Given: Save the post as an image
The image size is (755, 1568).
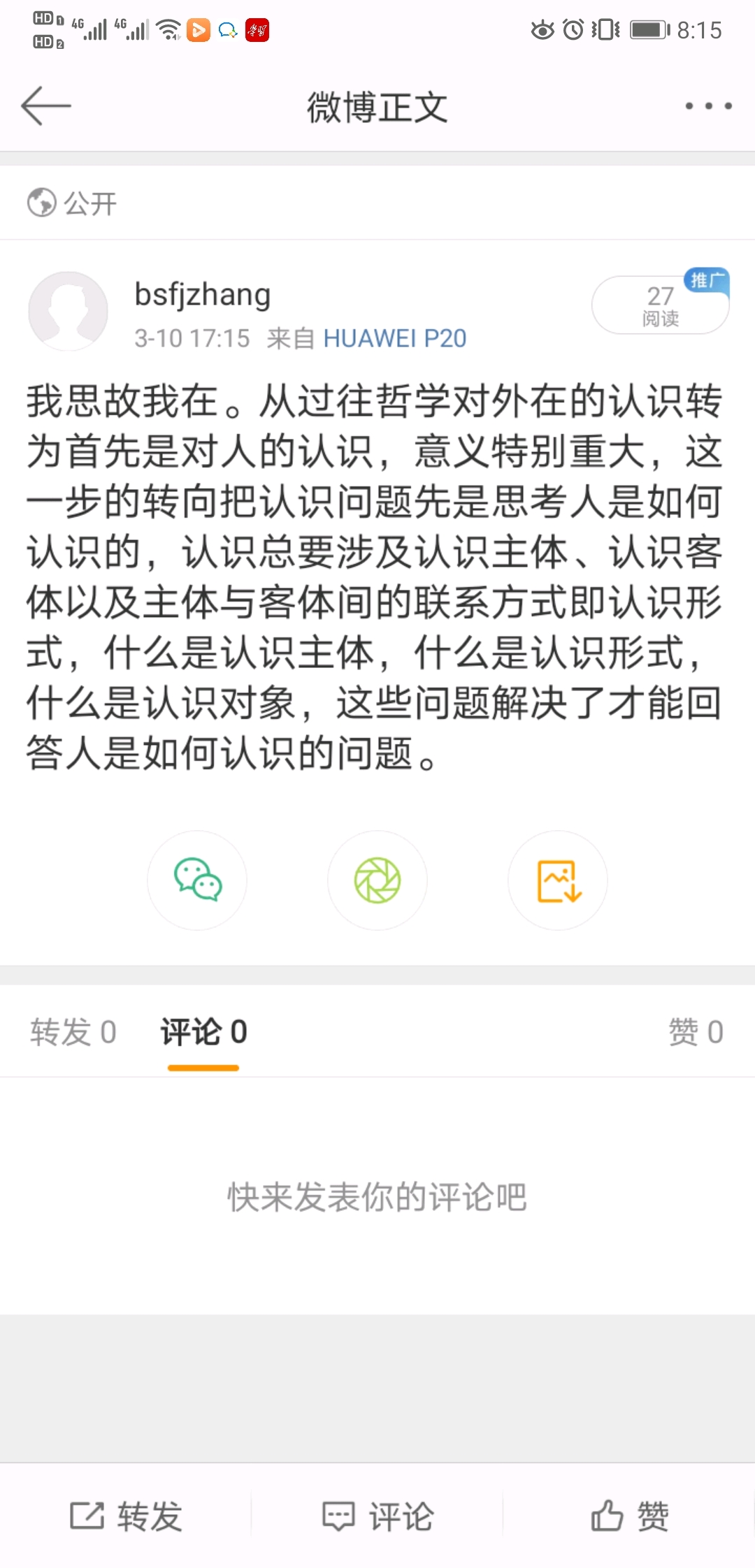Looking at the screenshot, I should pyautogui.click(x=558, y=880).
